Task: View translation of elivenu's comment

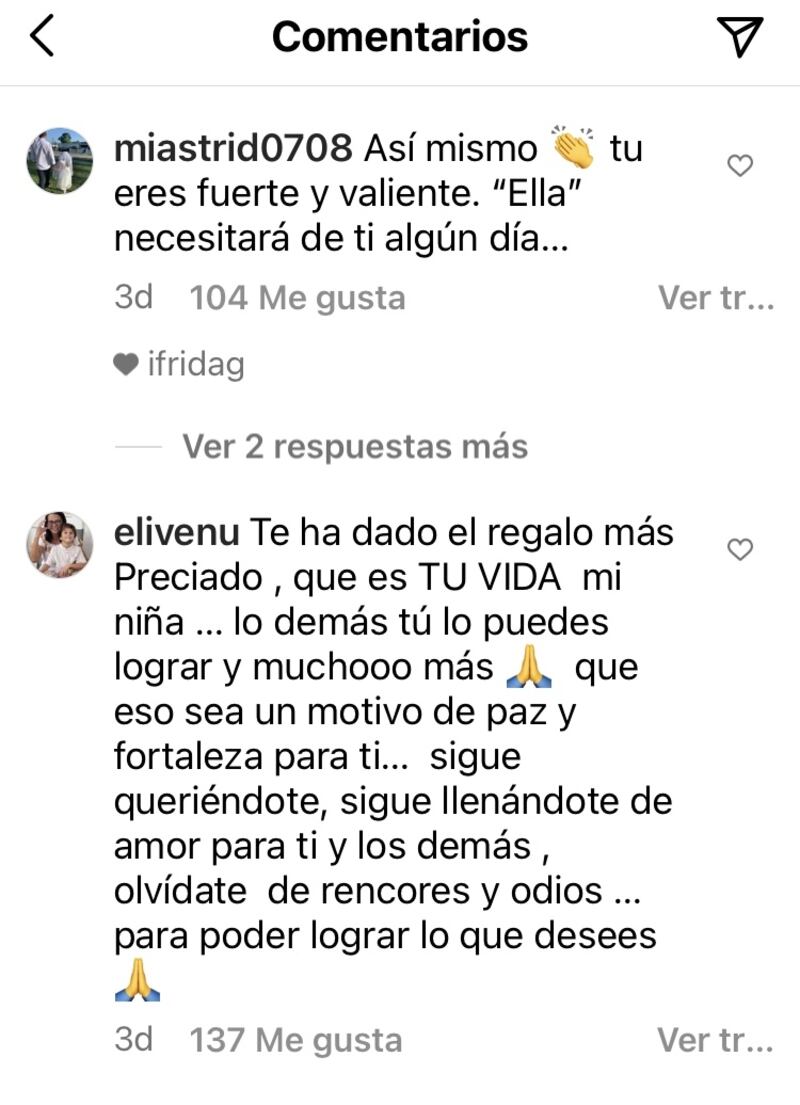Action: coord(715,1040)
